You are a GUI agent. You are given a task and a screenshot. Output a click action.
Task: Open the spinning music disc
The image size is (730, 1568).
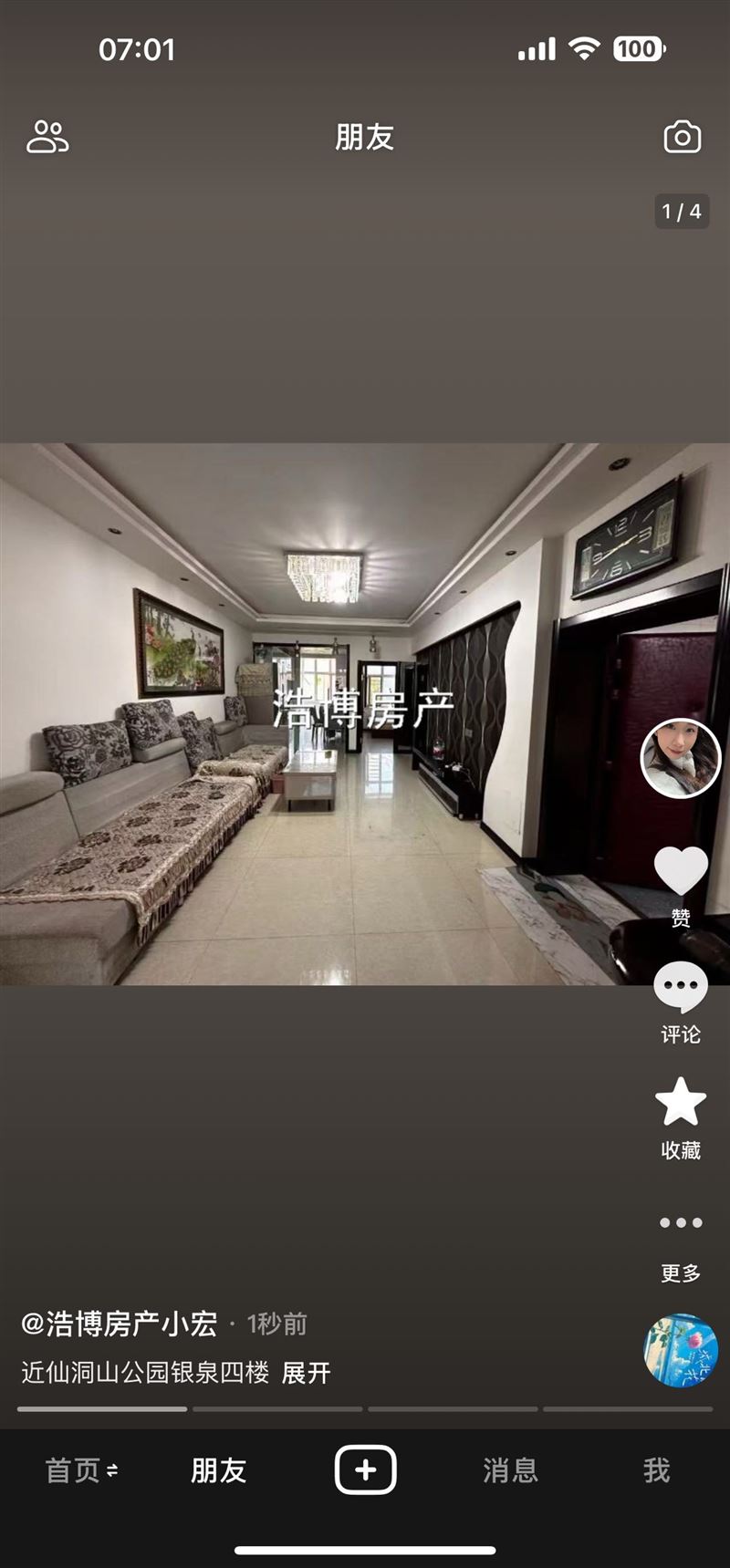(x=681, y=1351)
